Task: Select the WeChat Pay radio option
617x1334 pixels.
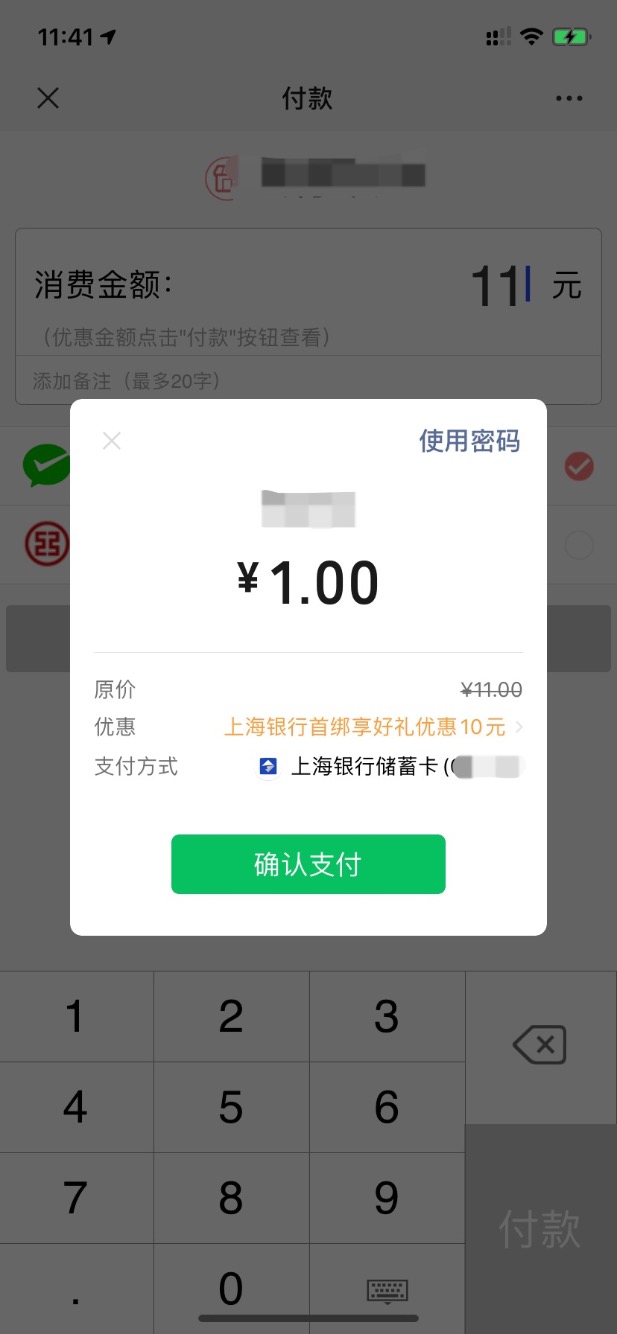Action: pyautogui.click(x=579, y=466)
